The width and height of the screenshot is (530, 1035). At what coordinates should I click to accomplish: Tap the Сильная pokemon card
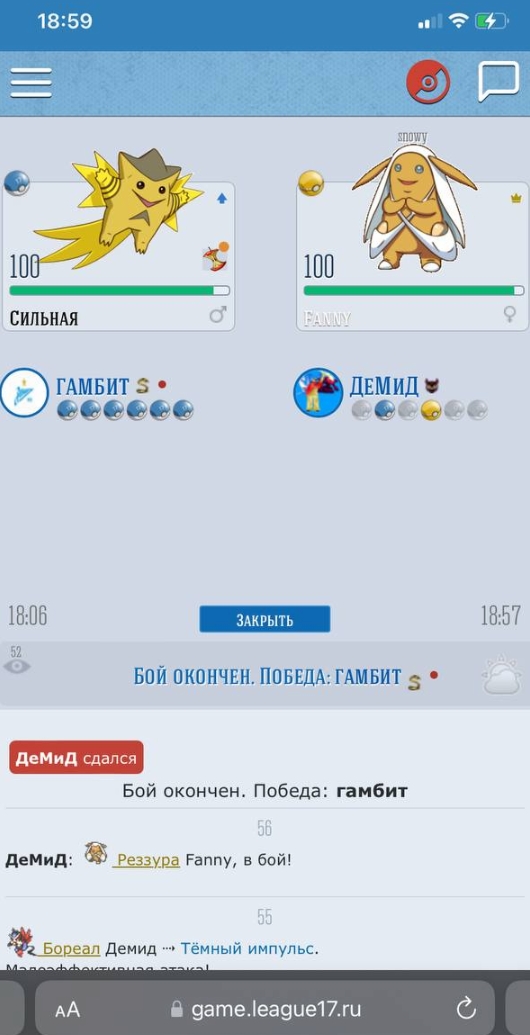pyautogui.click(x=119, y=256)
